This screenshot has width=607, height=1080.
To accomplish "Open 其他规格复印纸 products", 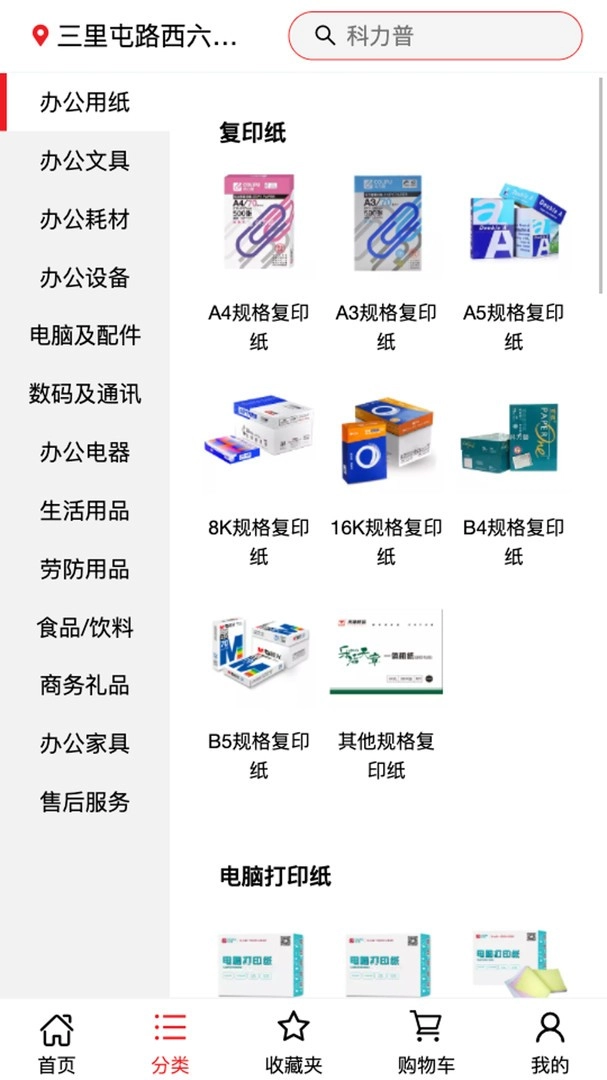I will pos(386,690).
